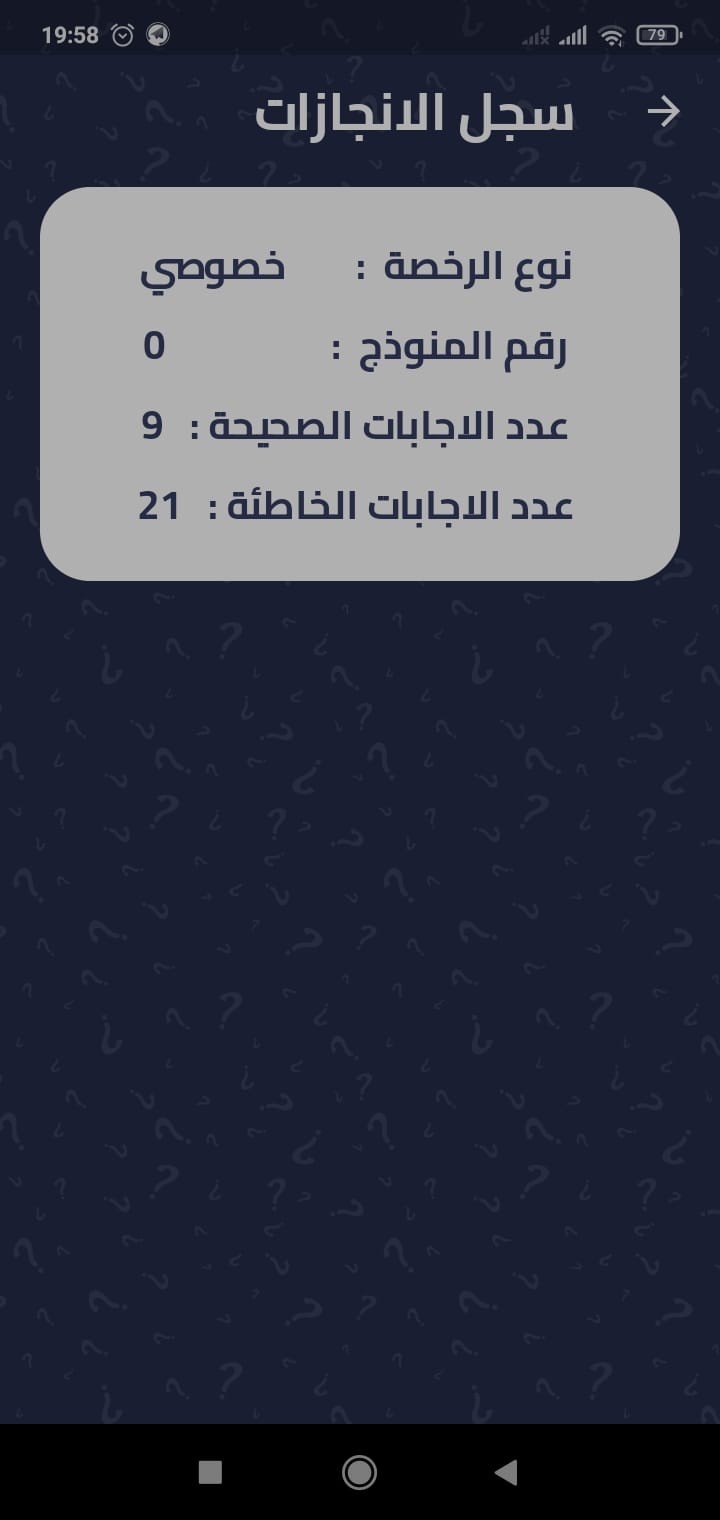Tap the system back button

point(506,1471)
